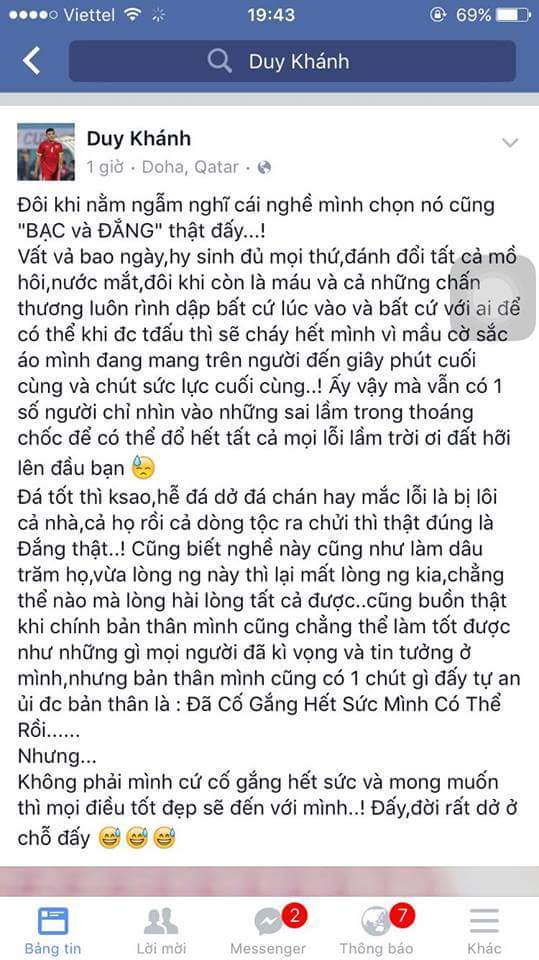The height and width of the screenshot is (960, 539).
Task: Expand the post options chevron
Action: tap(510, 143)
